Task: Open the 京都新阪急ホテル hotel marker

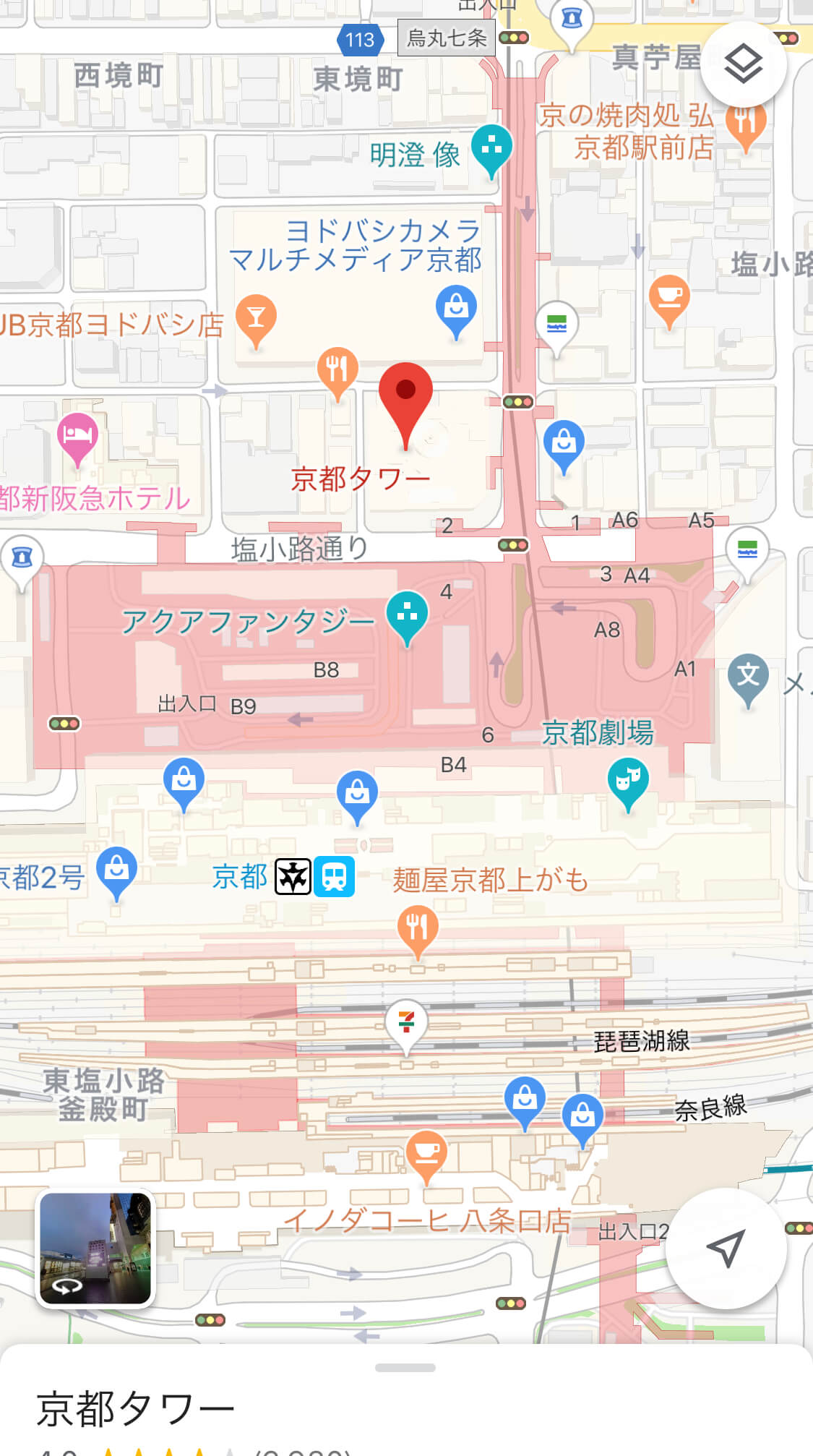Action: point(77,436)
